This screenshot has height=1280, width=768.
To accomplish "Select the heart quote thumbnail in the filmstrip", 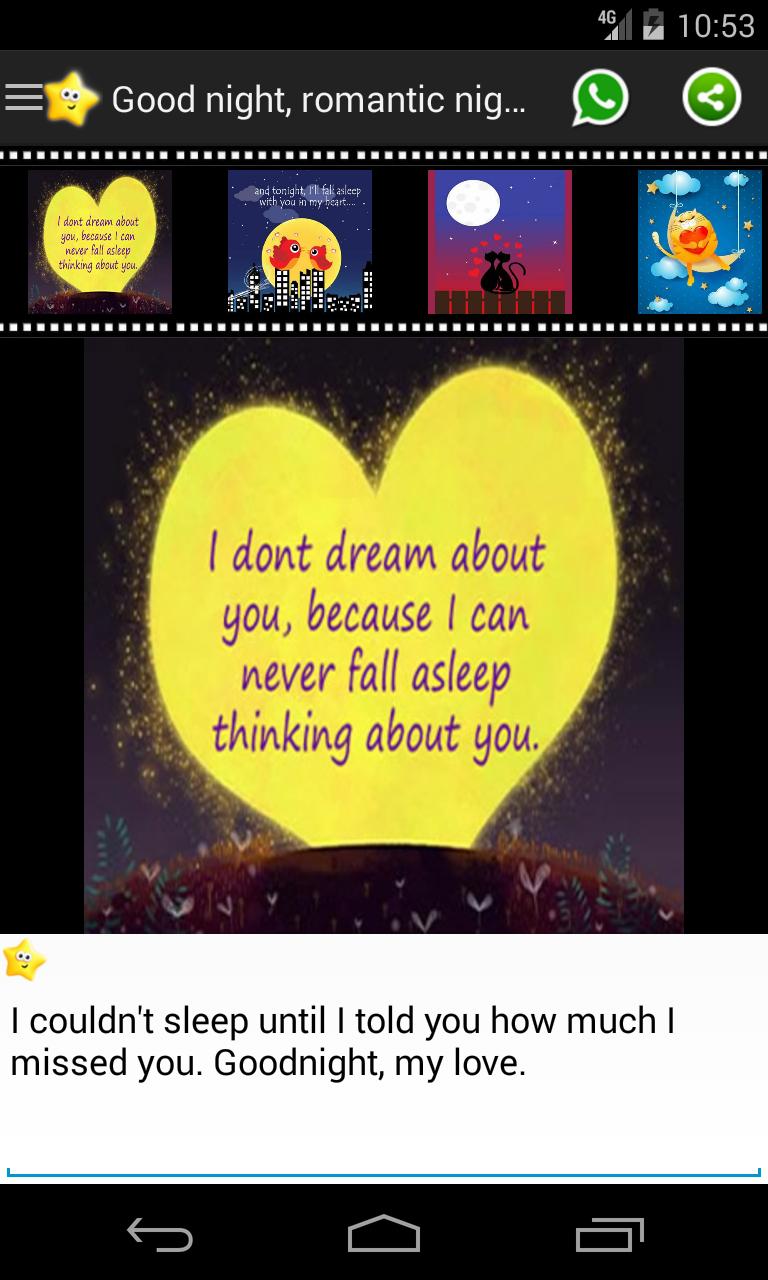I will 98,241.
